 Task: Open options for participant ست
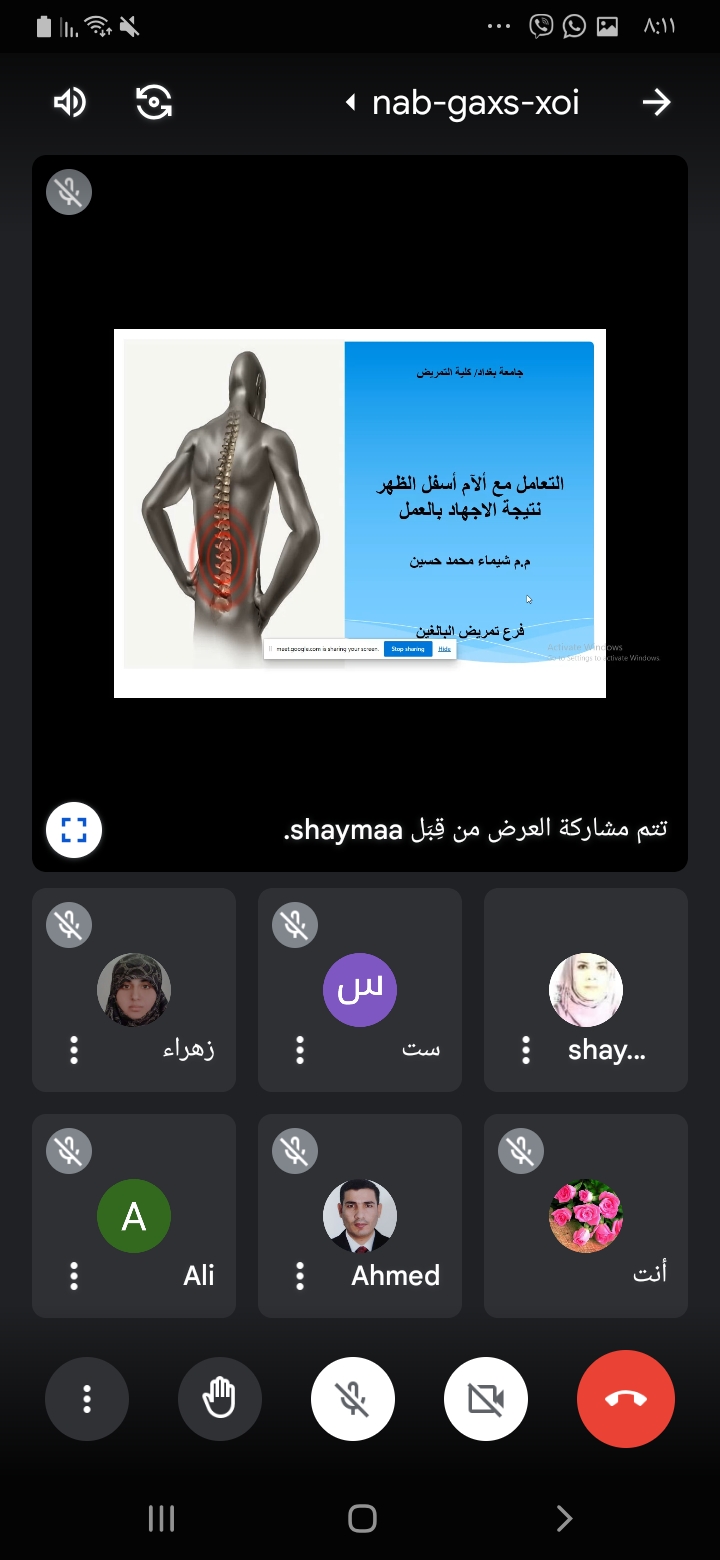tap(300, 1050)
